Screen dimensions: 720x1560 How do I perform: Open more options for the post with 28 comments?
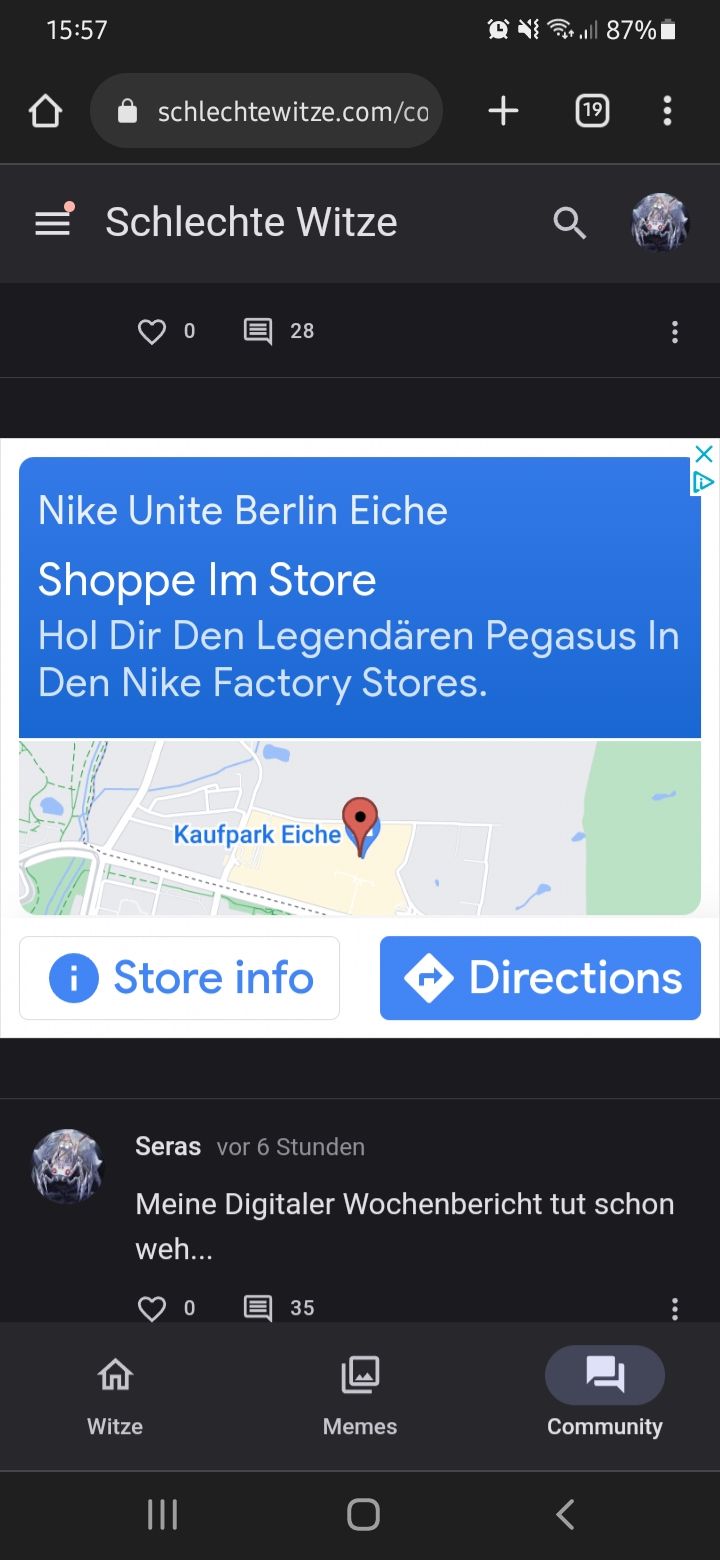click(x=675, y=331)
